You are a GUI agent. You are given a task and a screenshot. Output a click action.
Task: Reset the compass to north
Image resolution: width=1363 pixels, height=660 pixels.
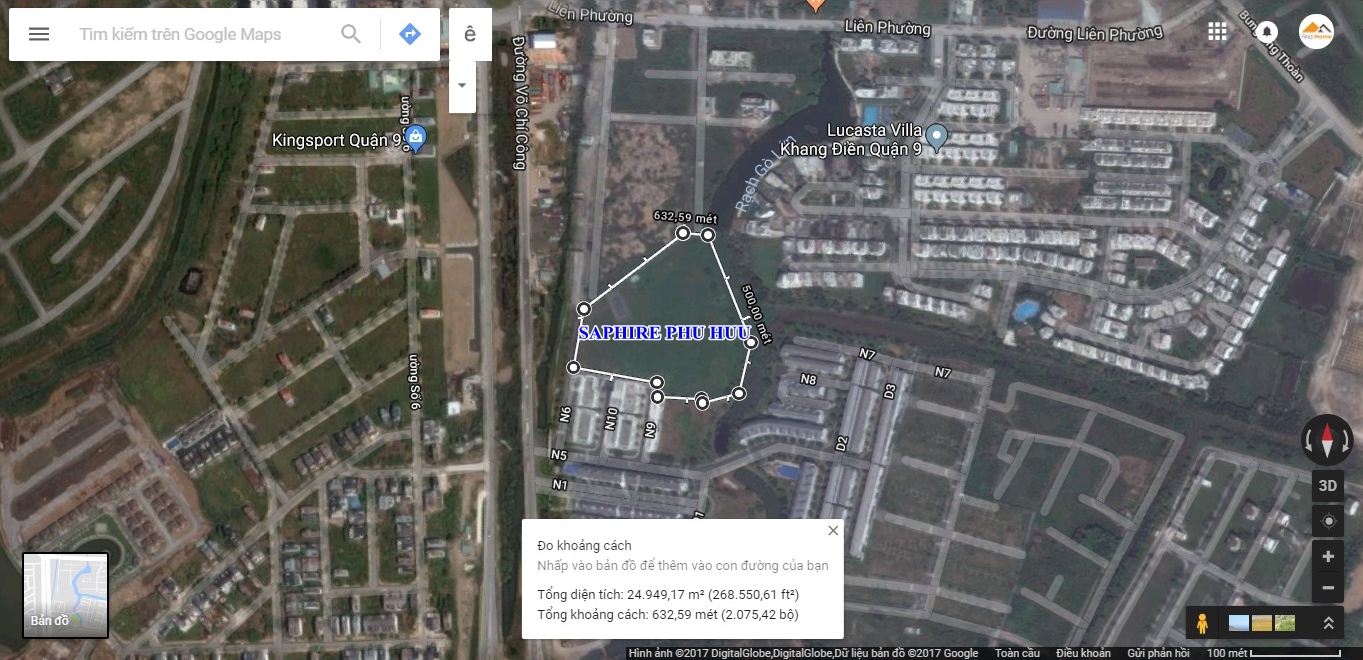(1327, 440)
